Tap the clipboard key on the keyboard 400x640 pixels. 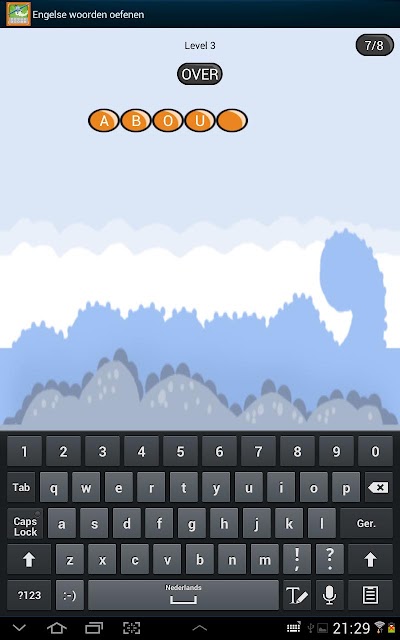tap(370, 595)
